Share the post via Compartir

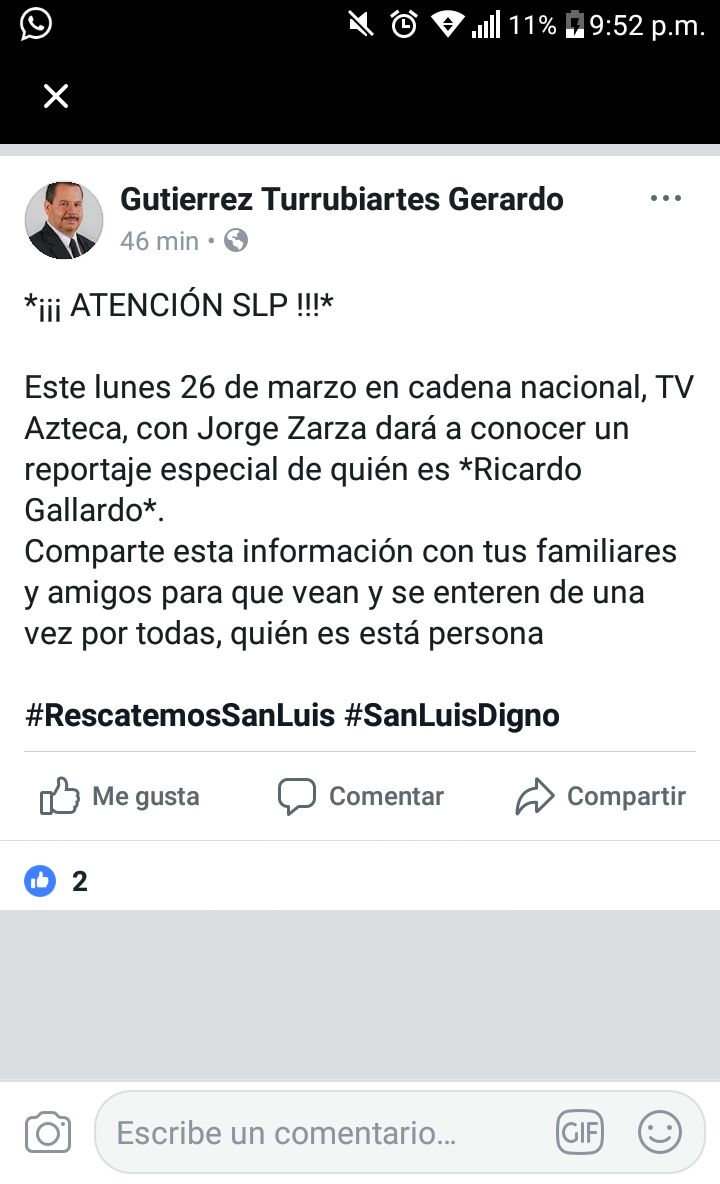(601, 796)
